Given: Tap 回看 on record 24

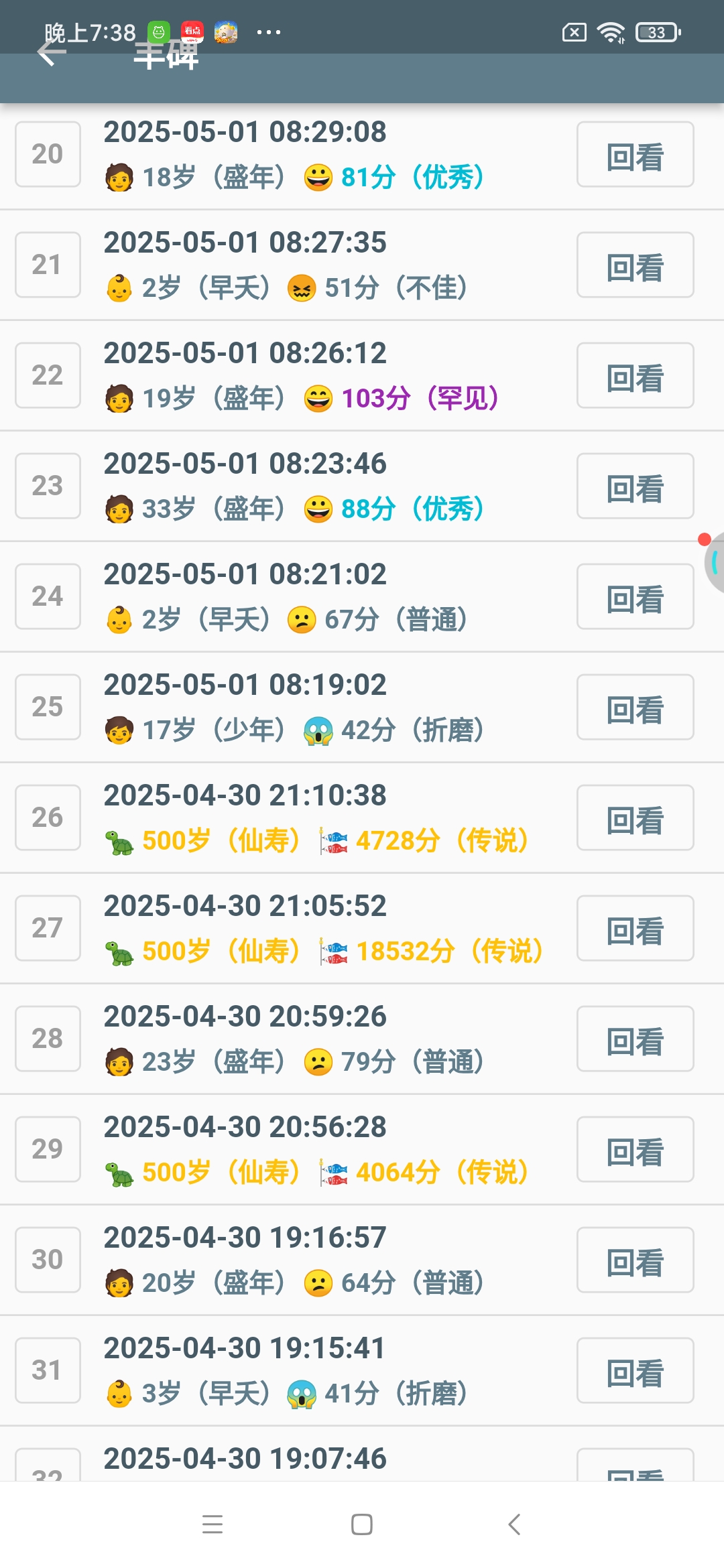Looking at the screenshot, I should pyautogui.click(x=635, y=597).
